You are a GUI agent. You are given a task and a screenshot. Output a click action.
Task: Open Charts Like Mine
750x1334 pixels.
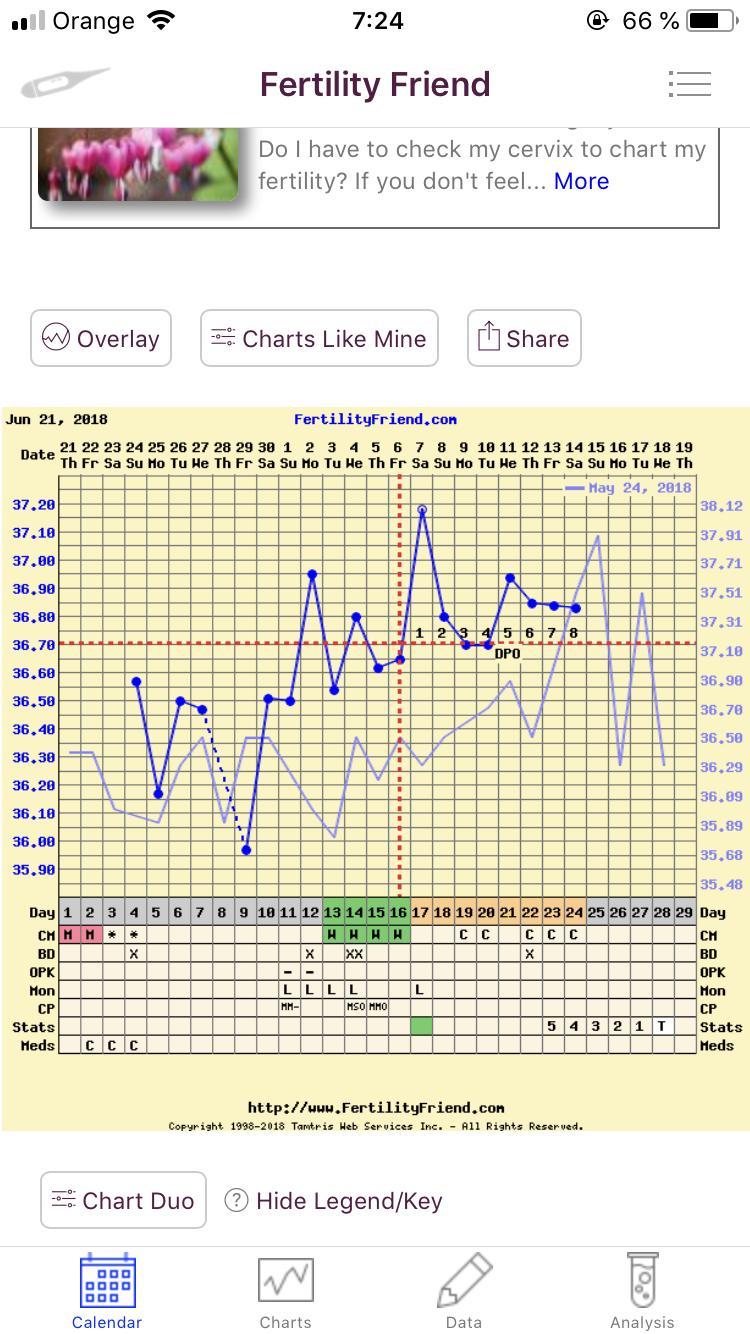(319, 339)
